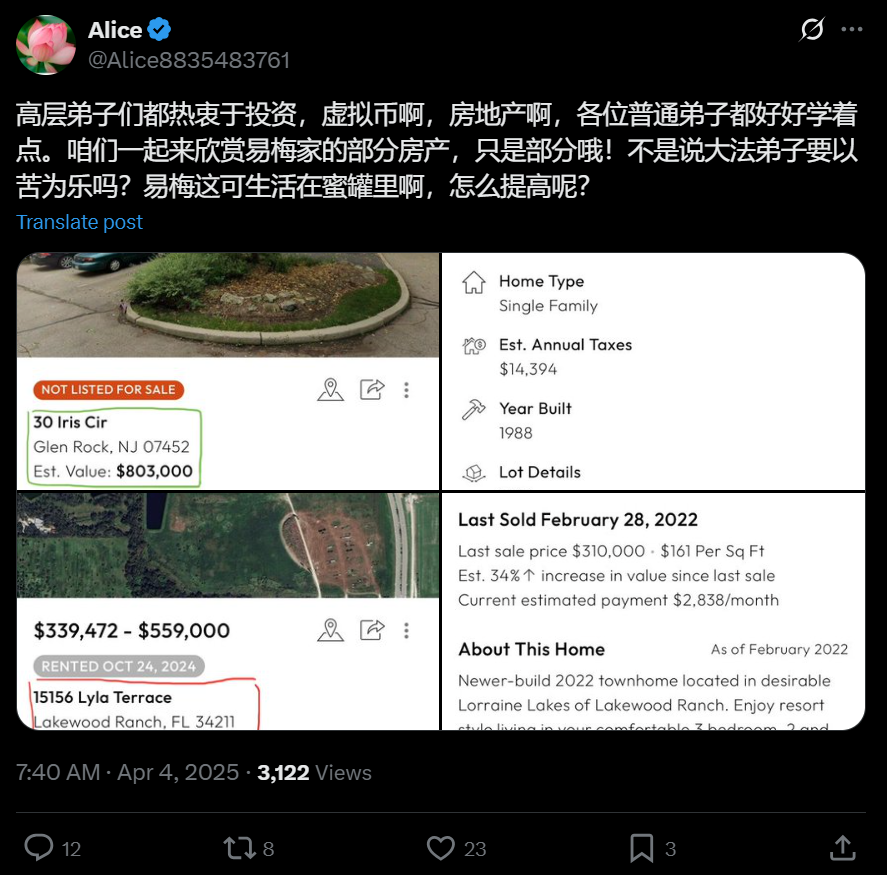Open the @Alice8835483761 handle
This screenshot has height=875, width=887.
tap(189, 60)
